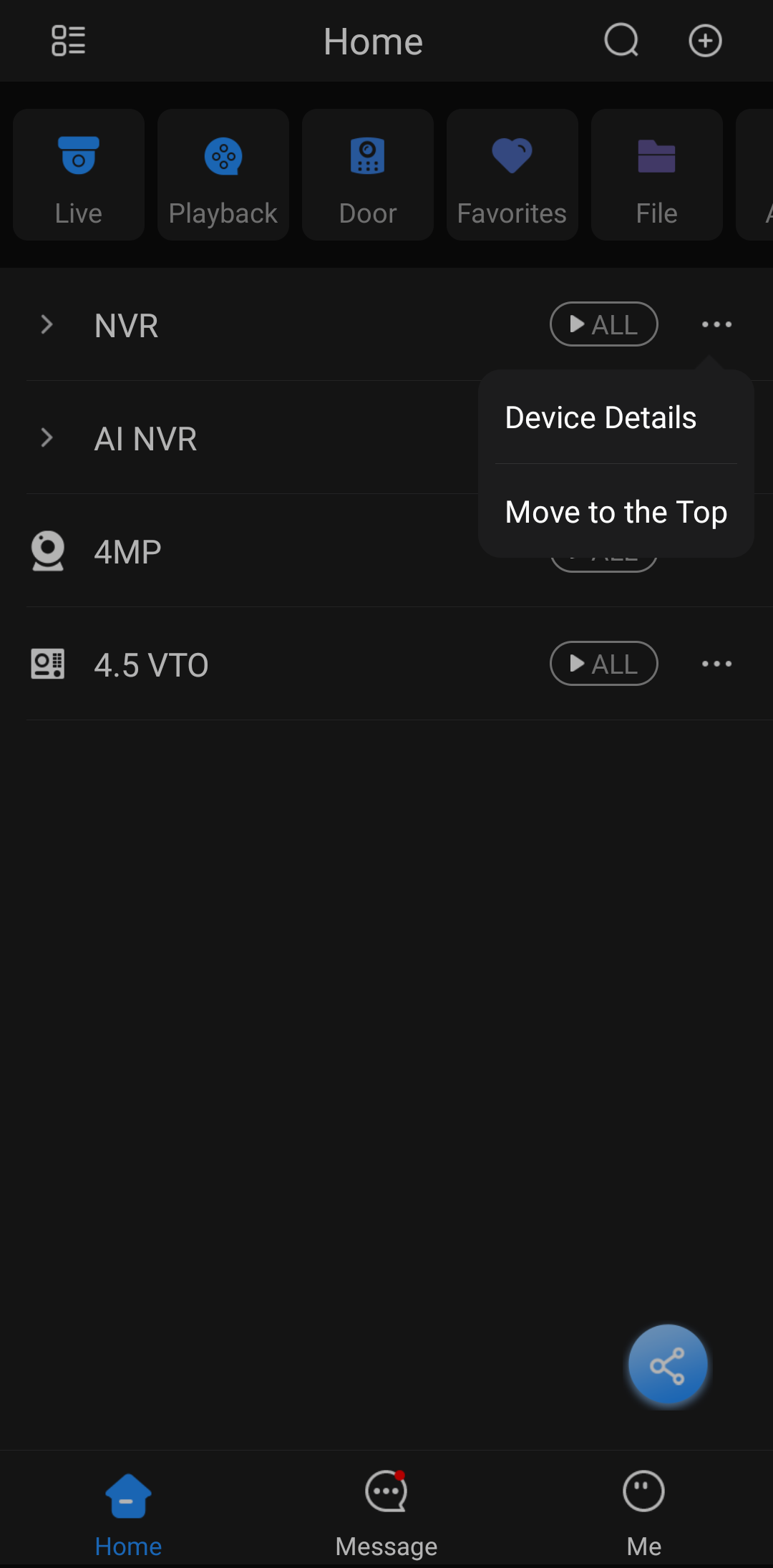Select Device Details from the popup menu
The width and height of the screenshot is (773, 1568).
click(600, 417)
